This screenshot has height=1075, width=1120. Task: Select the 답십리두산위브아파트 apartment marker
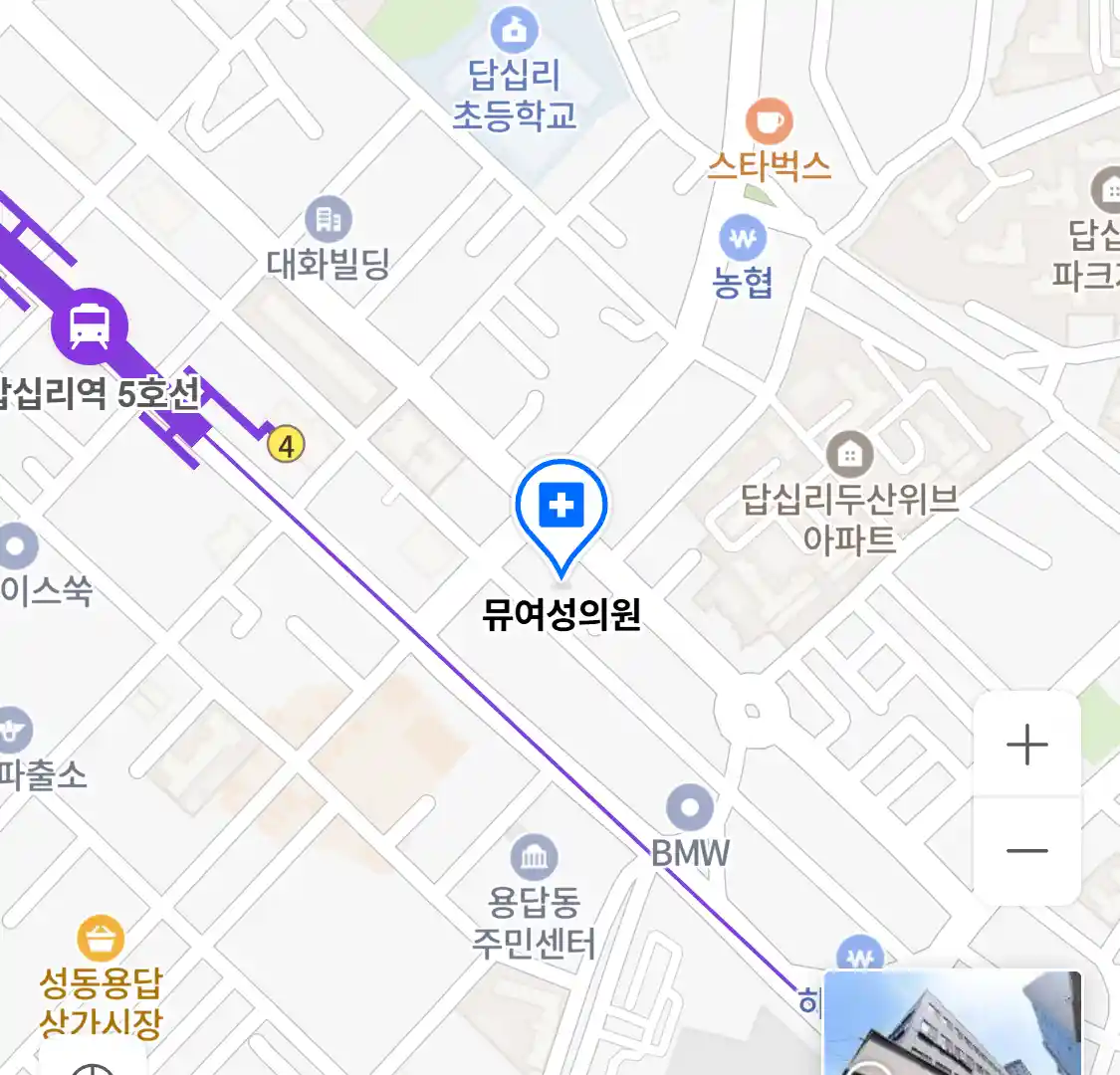pos(849,455)
